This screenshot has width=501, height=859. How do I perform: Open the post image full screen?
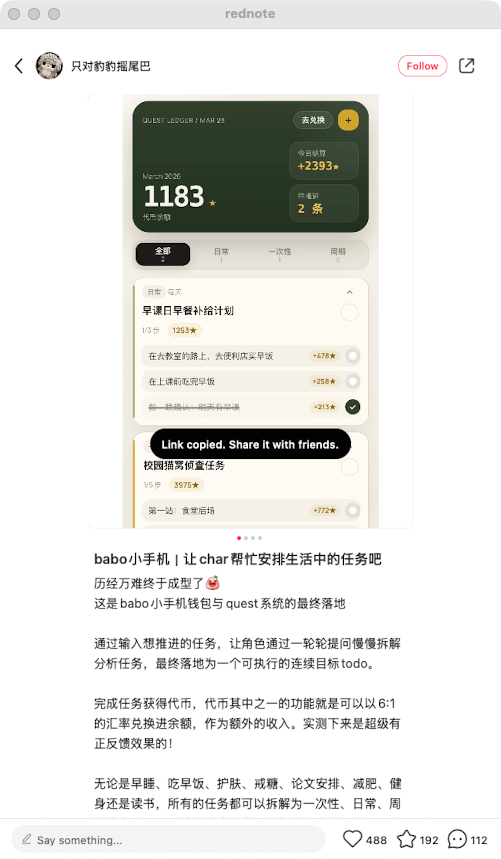[250, 311]
